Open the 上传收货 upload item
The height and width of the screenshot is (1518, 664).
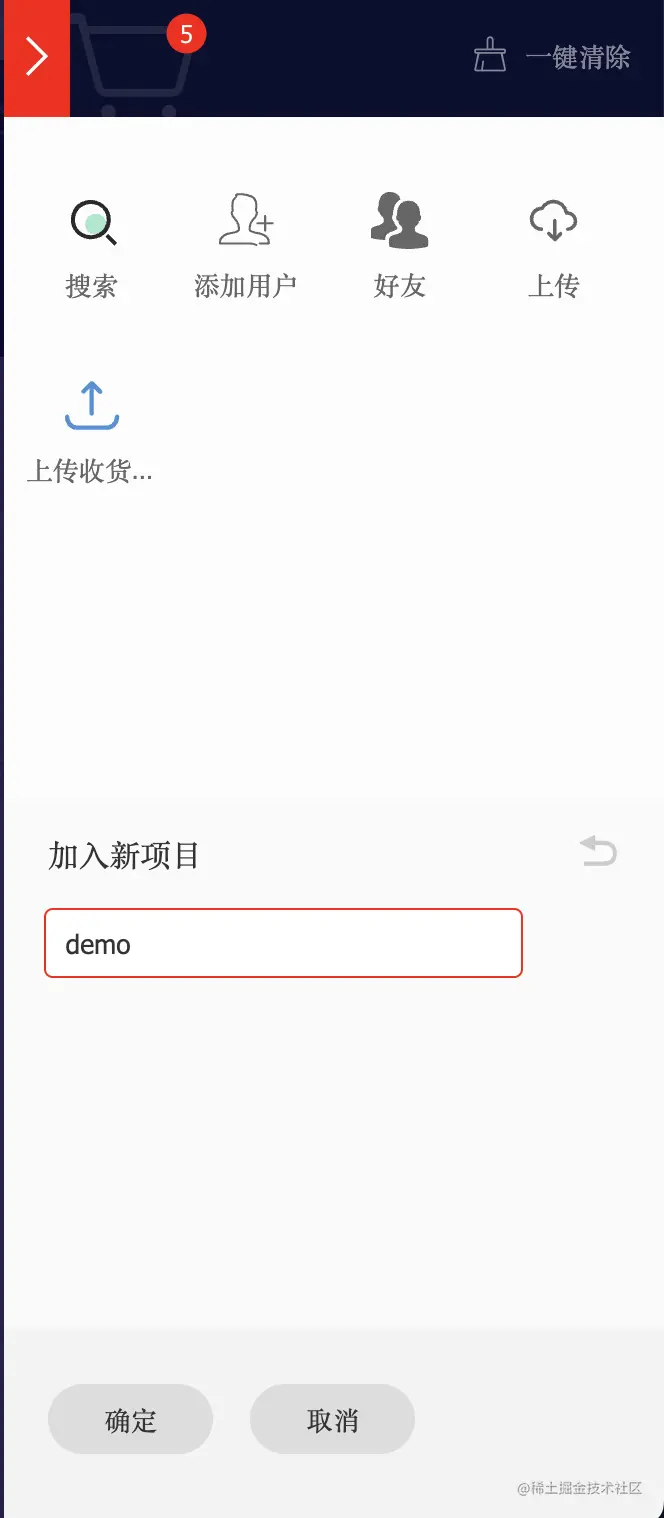pos(91,432)
